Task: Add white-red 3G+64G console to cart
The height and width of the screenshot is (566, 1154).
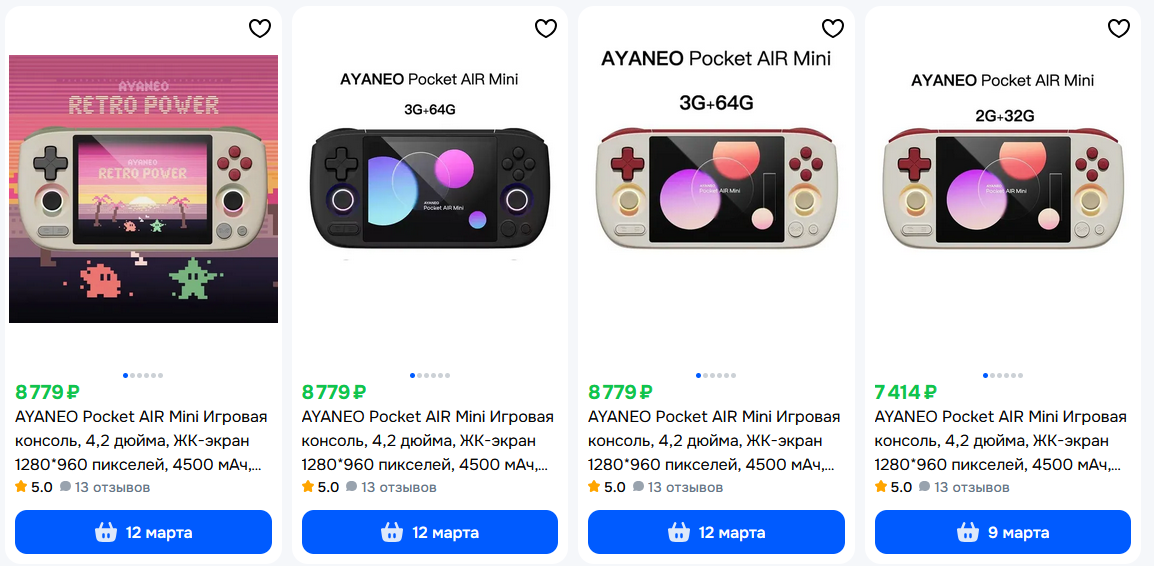Action: (x=716, y=532)
